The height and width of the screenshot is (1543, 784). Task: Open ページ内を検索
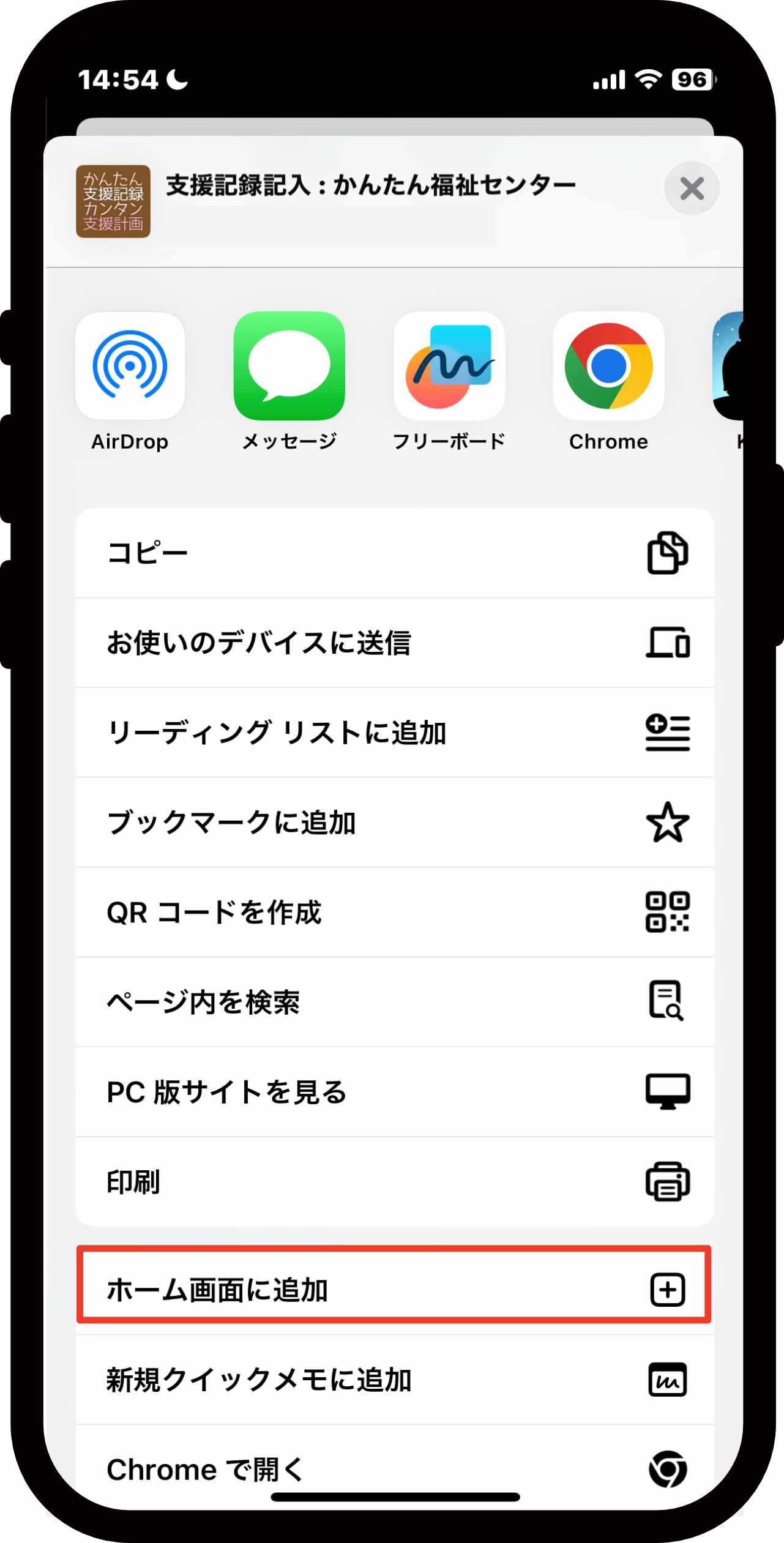point(395,1002)
